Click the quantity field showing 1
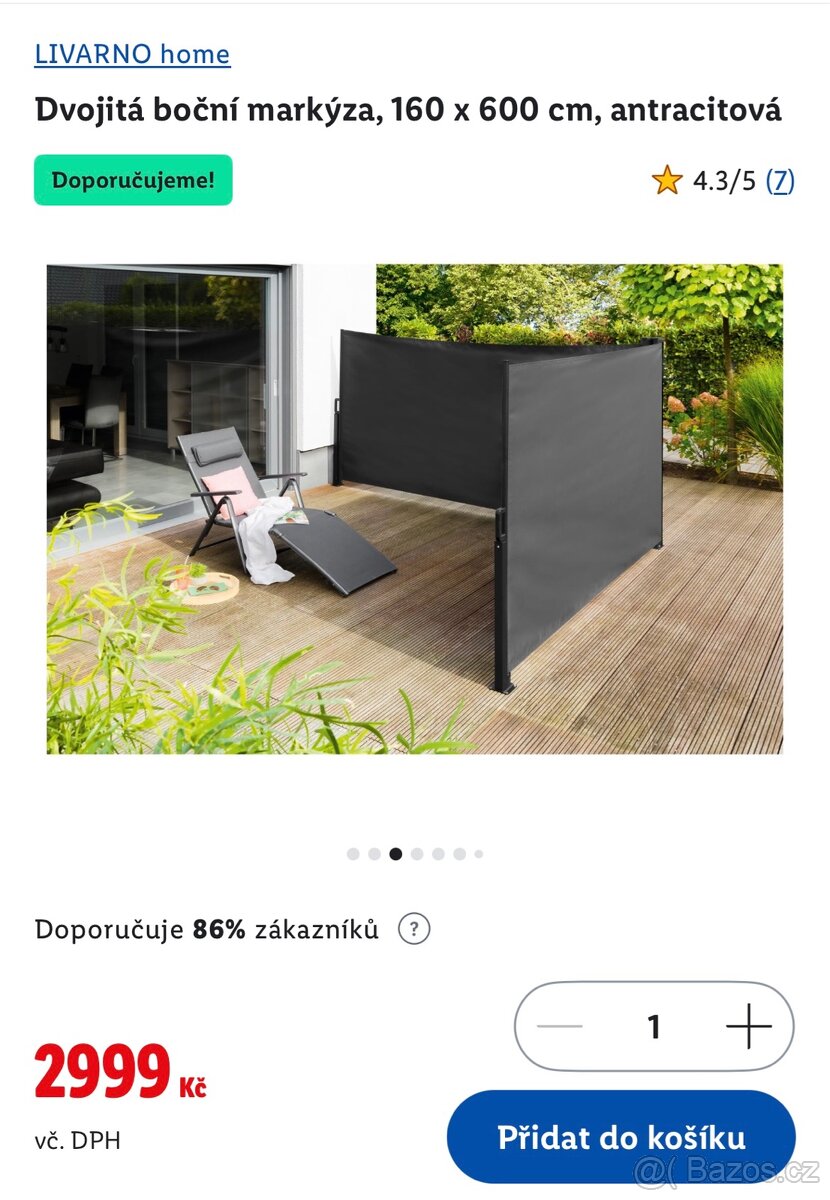The image size is (830, 1200). tap(655, 1023)
